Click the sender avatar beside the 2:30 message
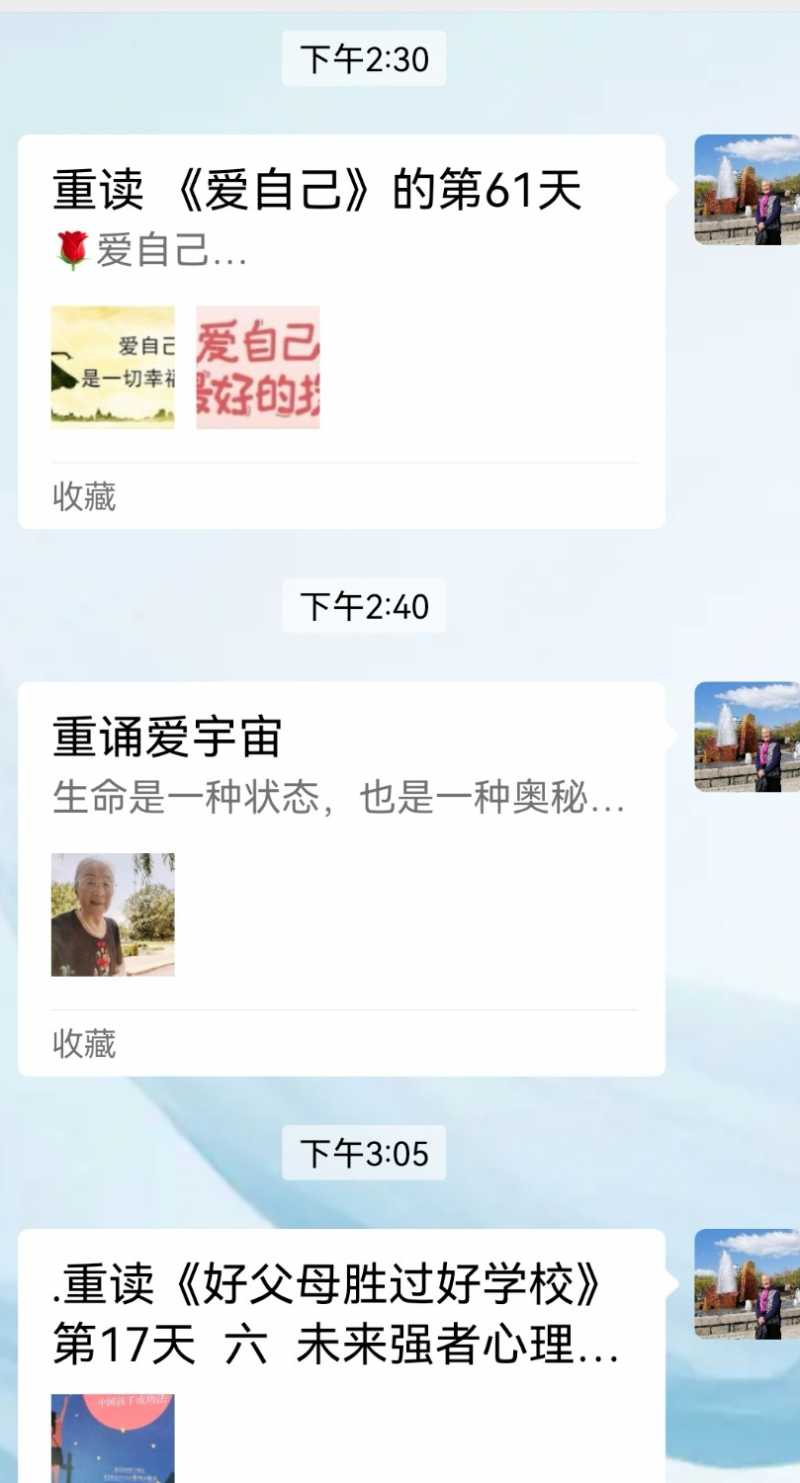Viewport: 800px width, 1483px height. pos(745,187)
